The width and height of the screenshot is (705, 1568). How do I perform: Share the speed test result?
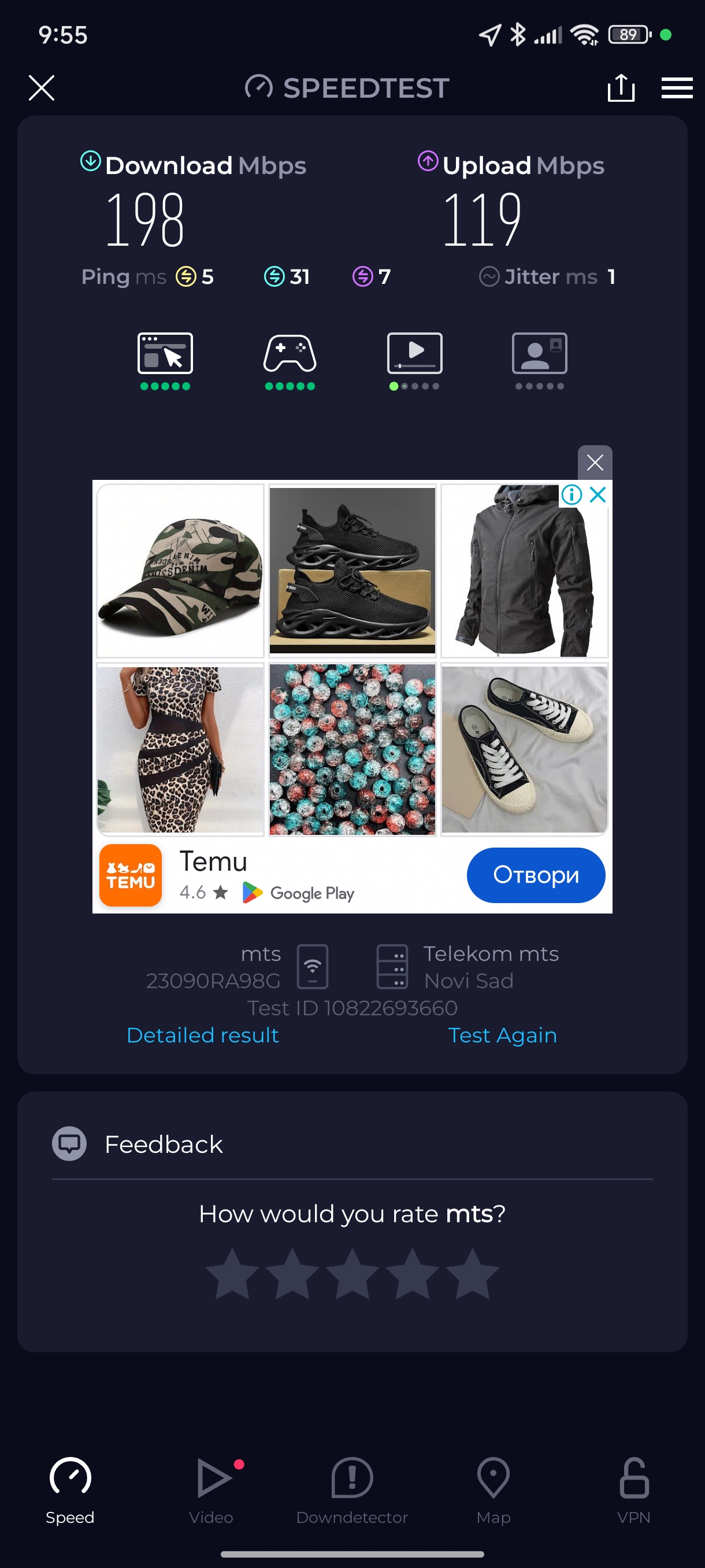621,88
